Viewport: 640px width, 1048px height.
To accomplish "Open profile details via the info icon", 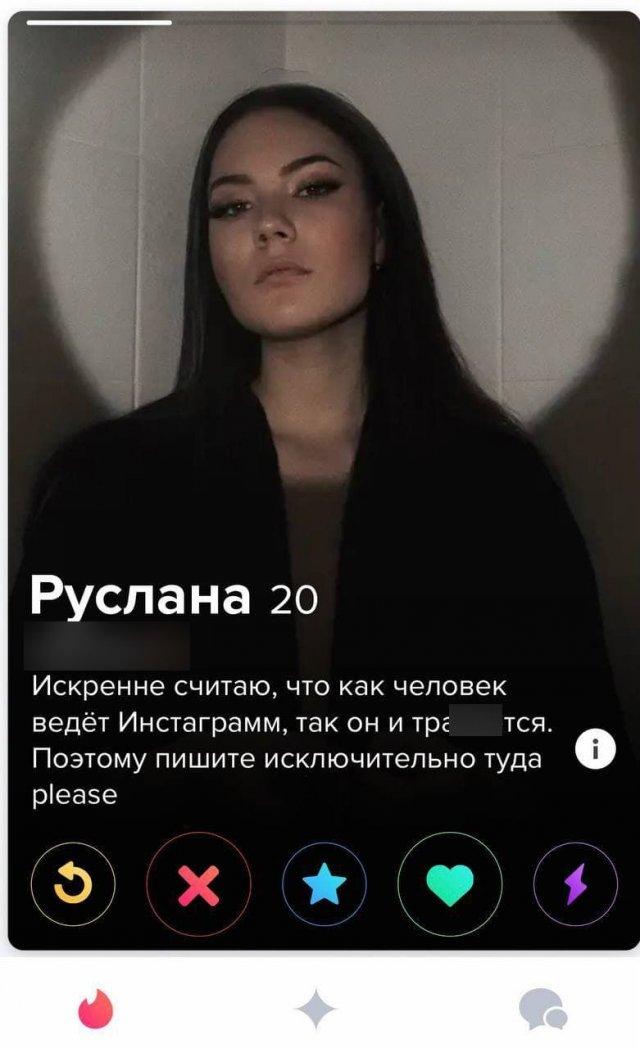I will [595, 750].
